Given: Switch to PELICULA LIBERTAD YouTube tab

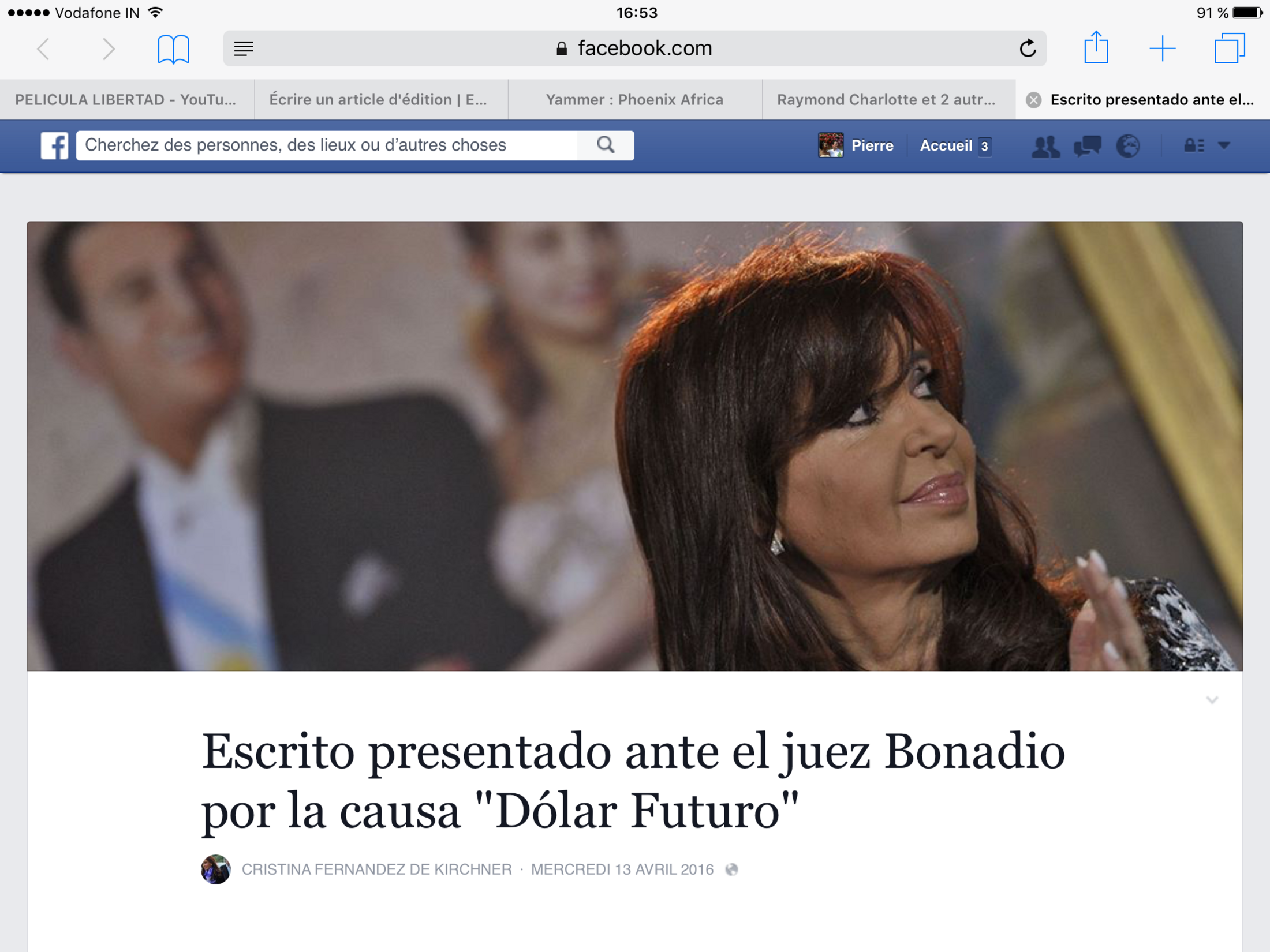Looking at the screenshot, I should click(126, 100).
